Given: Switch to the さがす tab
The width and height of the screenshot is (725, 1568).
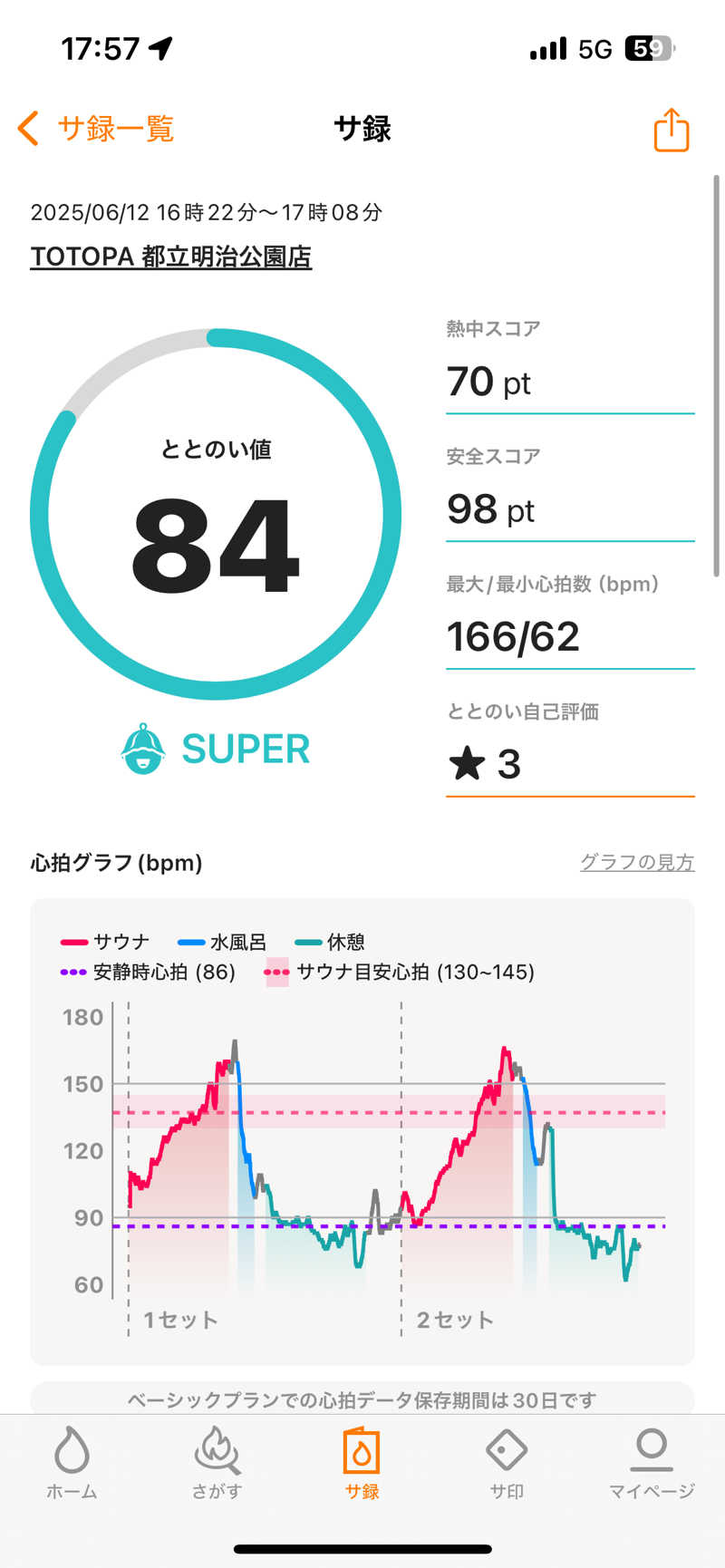Looking at the screenshot, I should pos(217,1463).
